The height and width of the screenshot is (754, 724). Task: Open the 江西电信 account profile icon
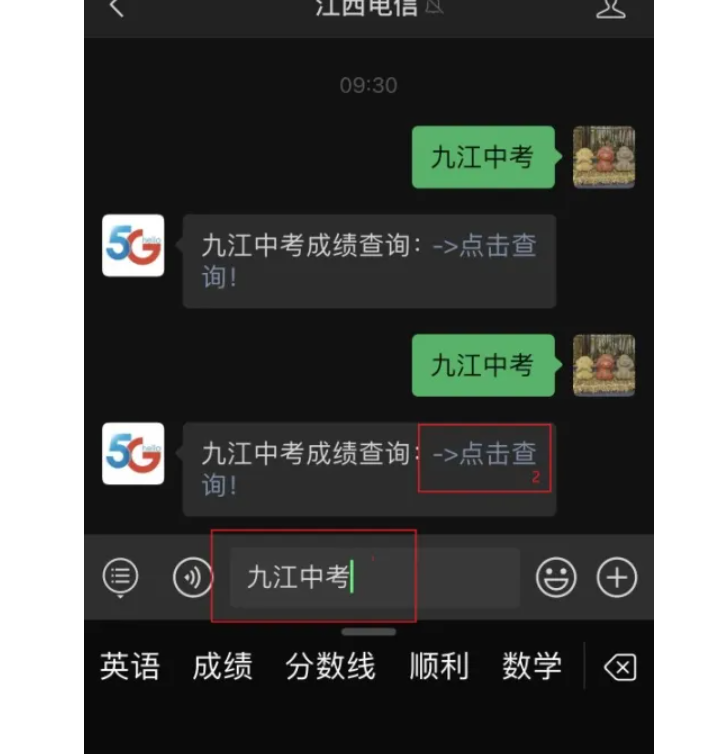609,8
